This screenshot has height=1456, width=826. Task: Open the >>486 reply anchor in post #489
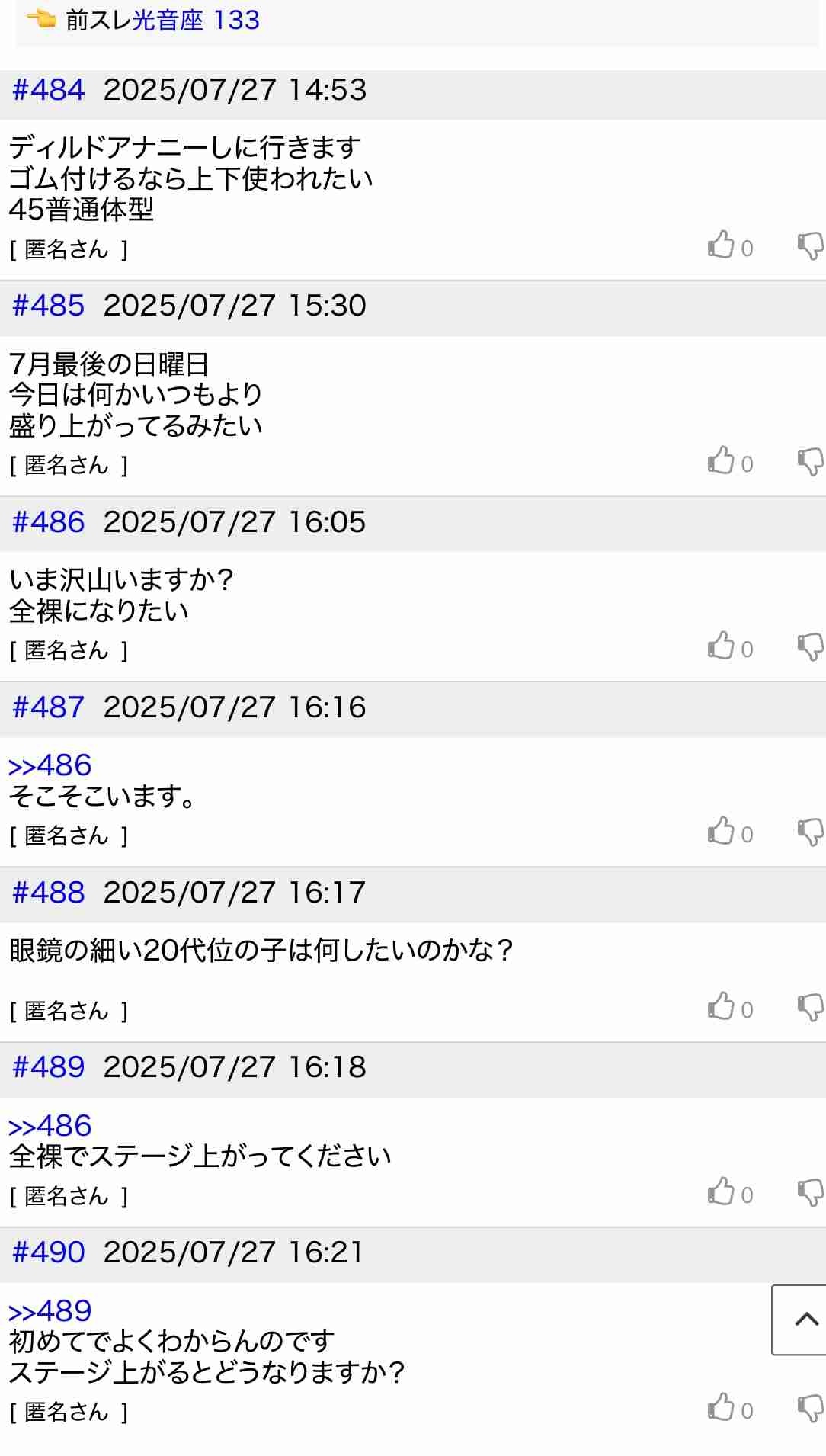[50, 1126]
